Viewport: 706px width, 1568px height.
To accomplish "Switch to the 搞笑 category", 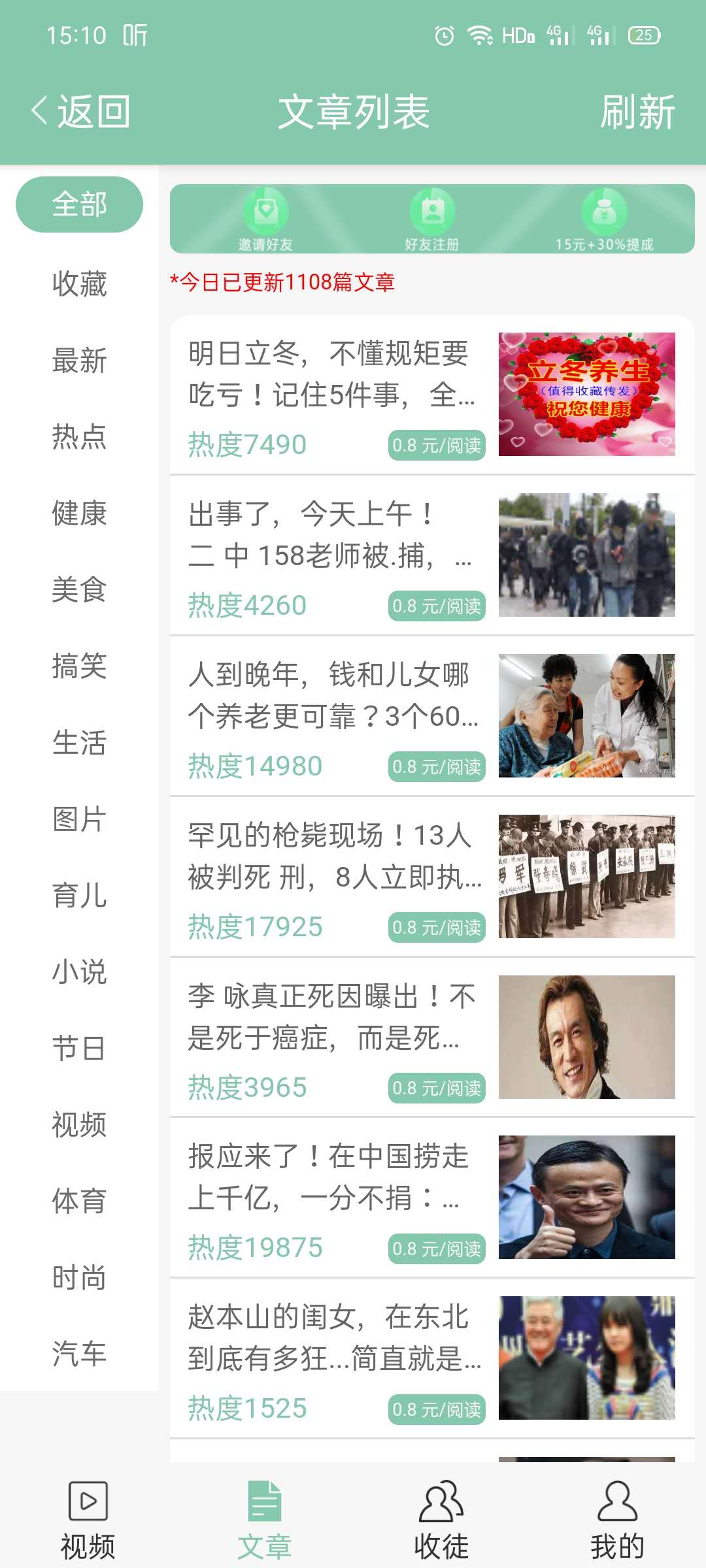I will coord(79,666).
